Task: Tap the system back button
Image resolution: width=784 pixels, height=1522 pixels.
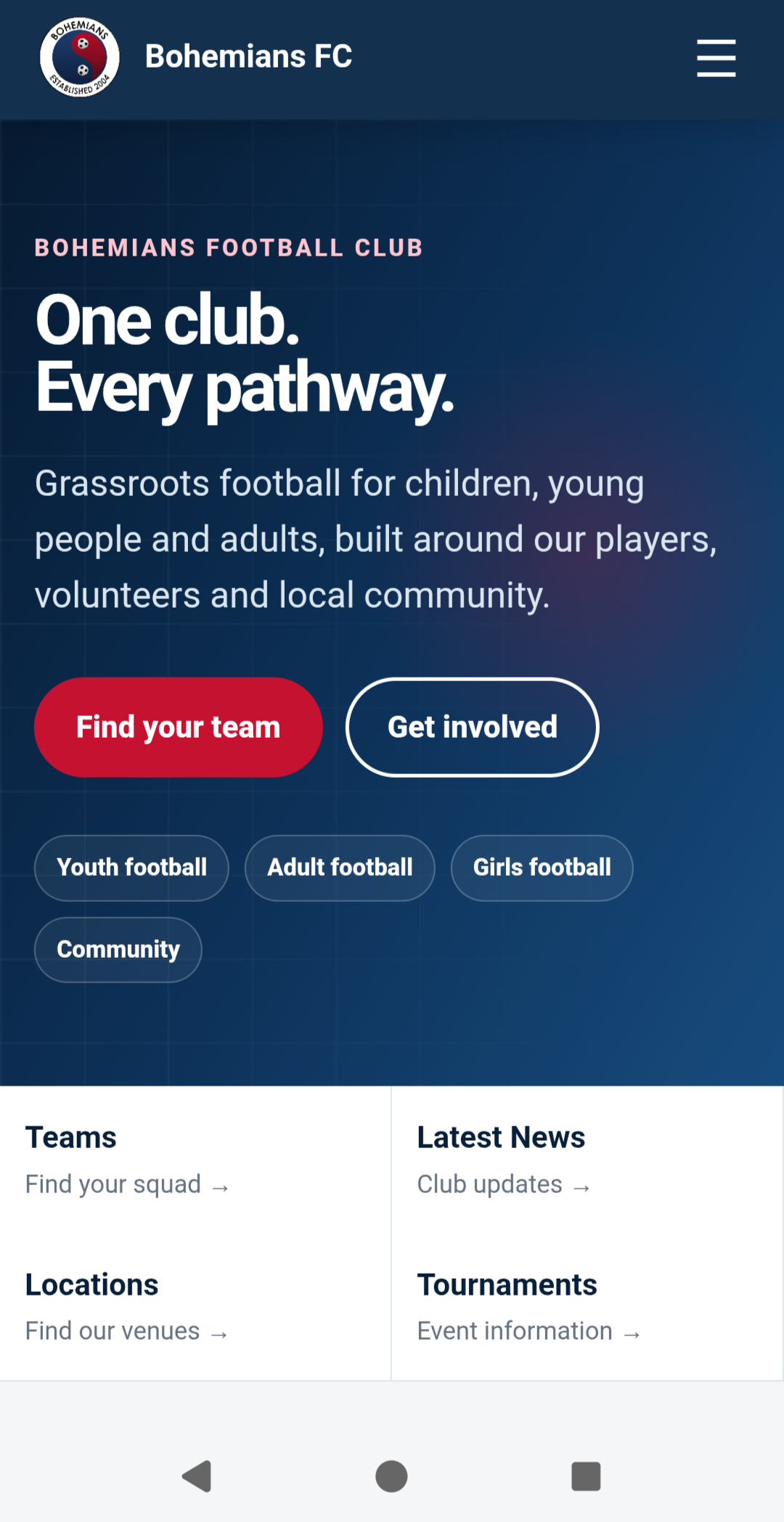Action: tap(197, 1476)
